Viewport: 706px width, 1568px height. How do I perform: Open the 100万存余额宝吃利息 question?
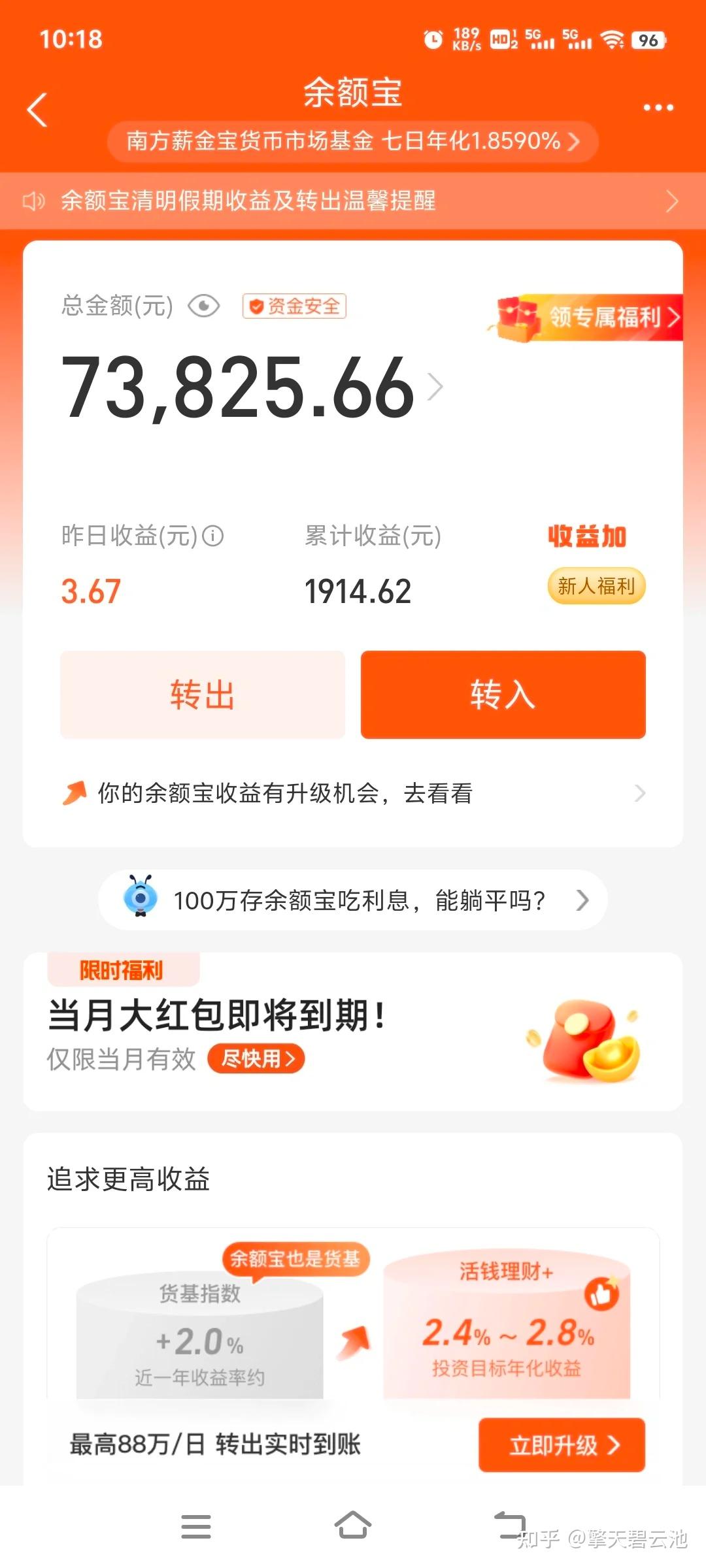pyautogui.click(x=353, y=900)
